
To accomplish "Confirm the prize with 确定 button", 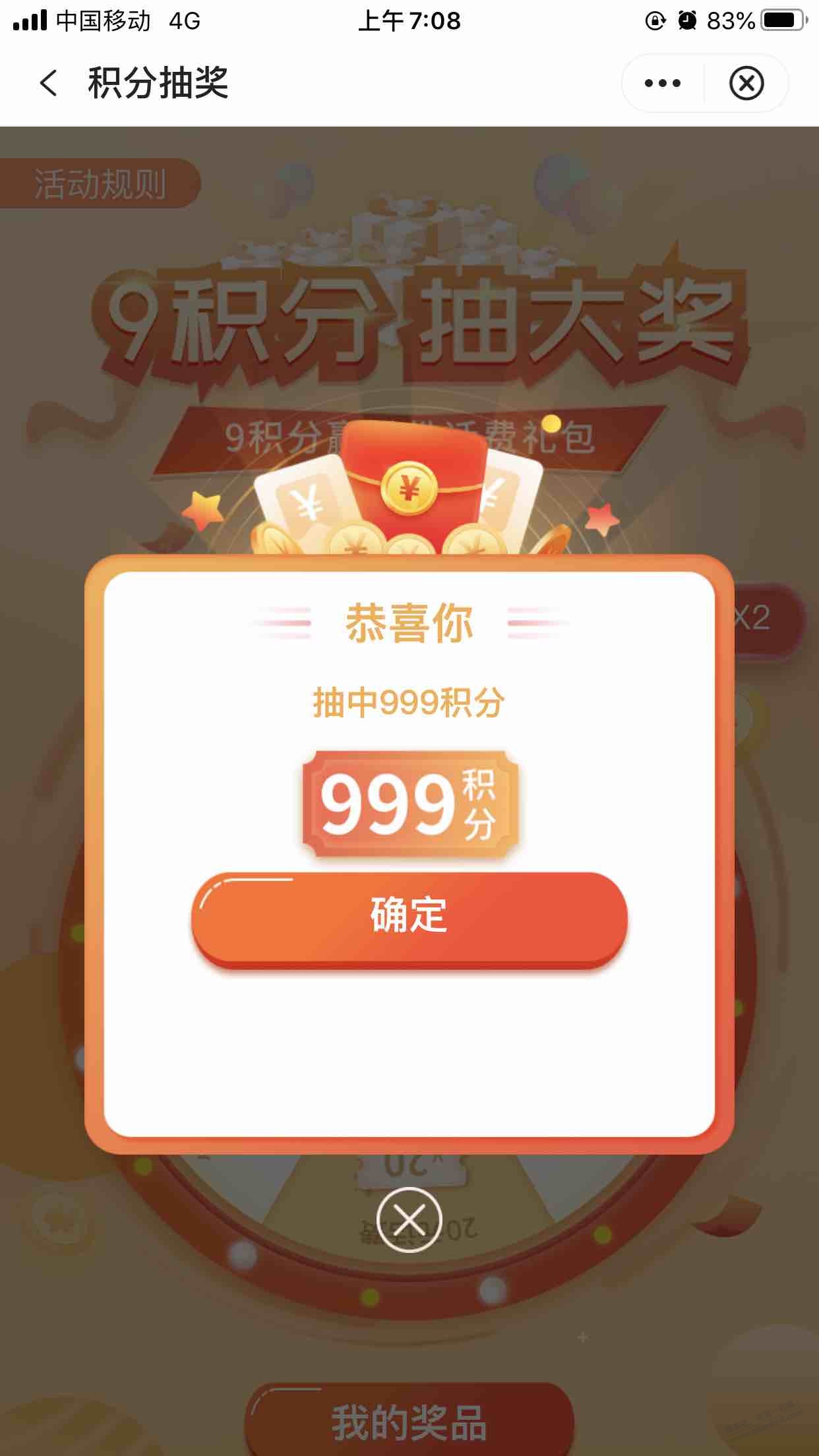I will [409, 917].
